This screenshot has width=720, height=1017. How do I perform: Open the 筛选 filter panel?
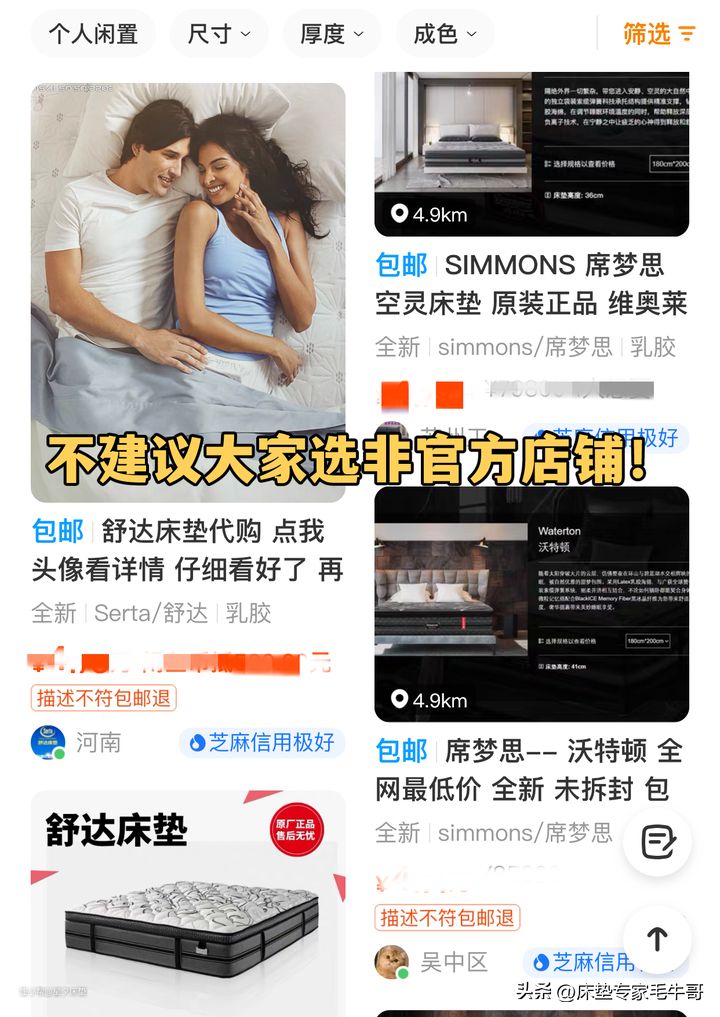click(x=659, y=34)
